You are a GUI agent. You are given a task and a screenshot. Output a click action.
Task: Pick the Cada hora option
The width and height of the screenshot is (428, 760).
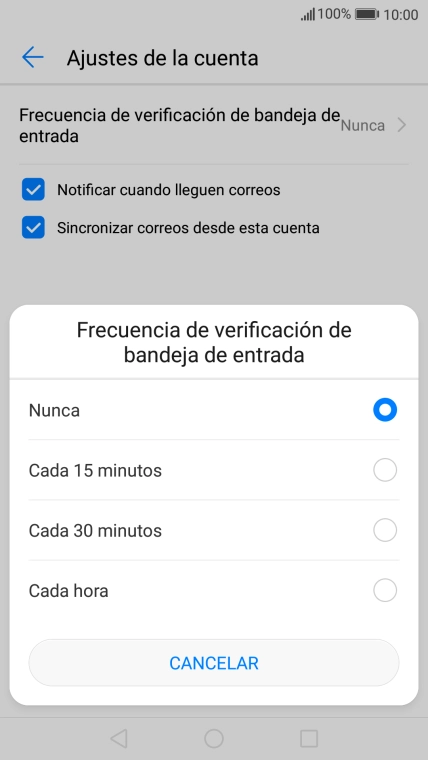point(214,590)
